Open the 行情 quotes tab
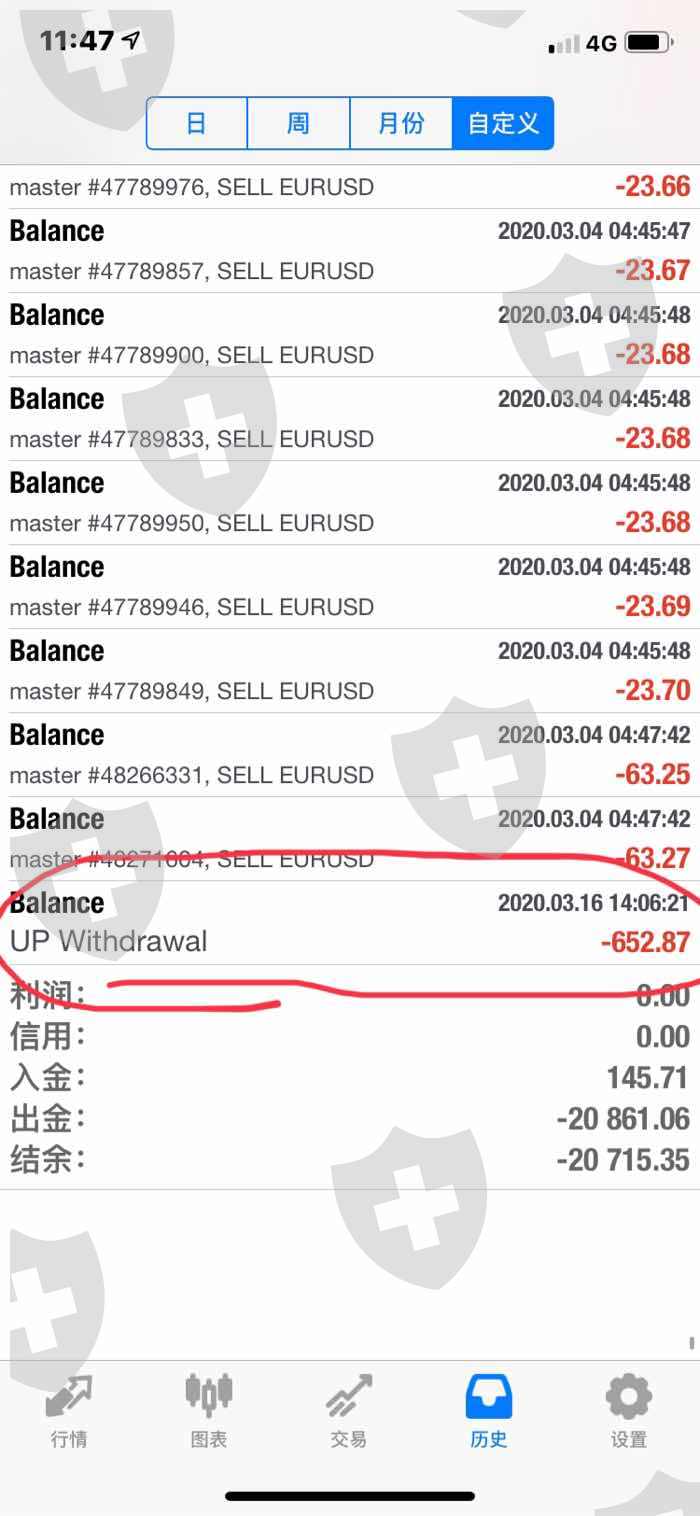This screenshot has width=700, height=1516. coord(69,1411)
